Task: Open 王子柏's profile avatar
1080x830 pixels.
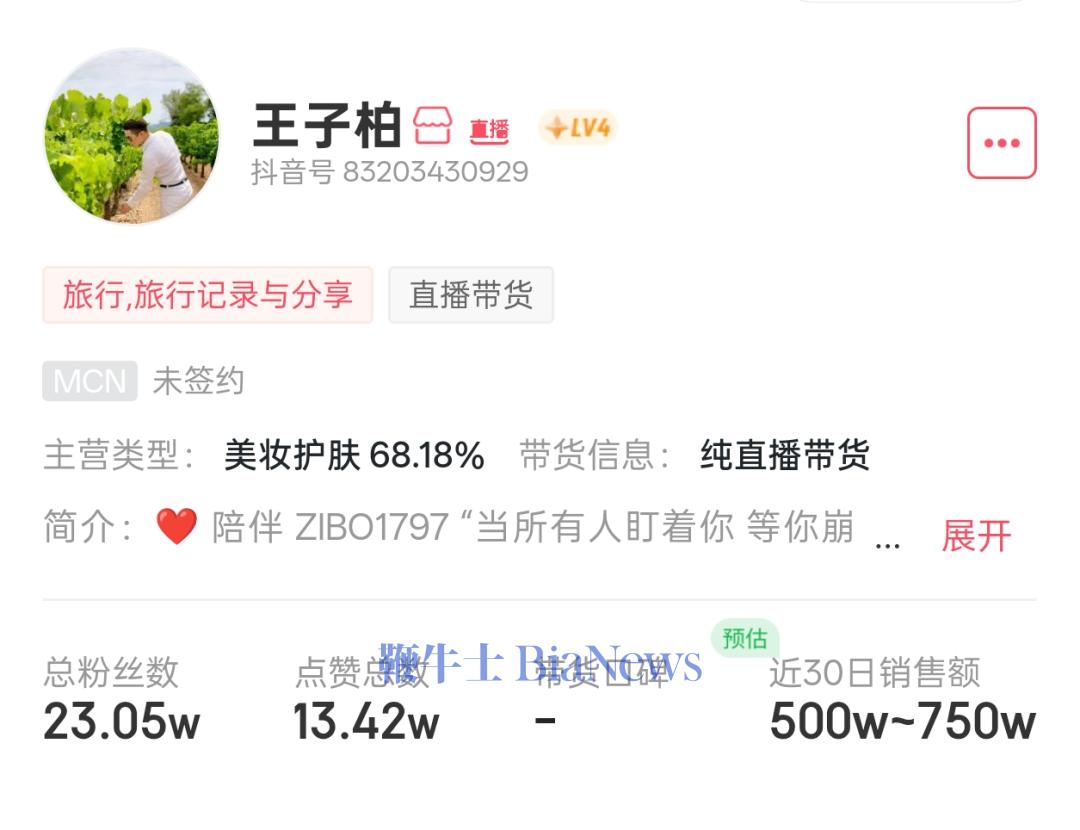Action: pos(132,135)
